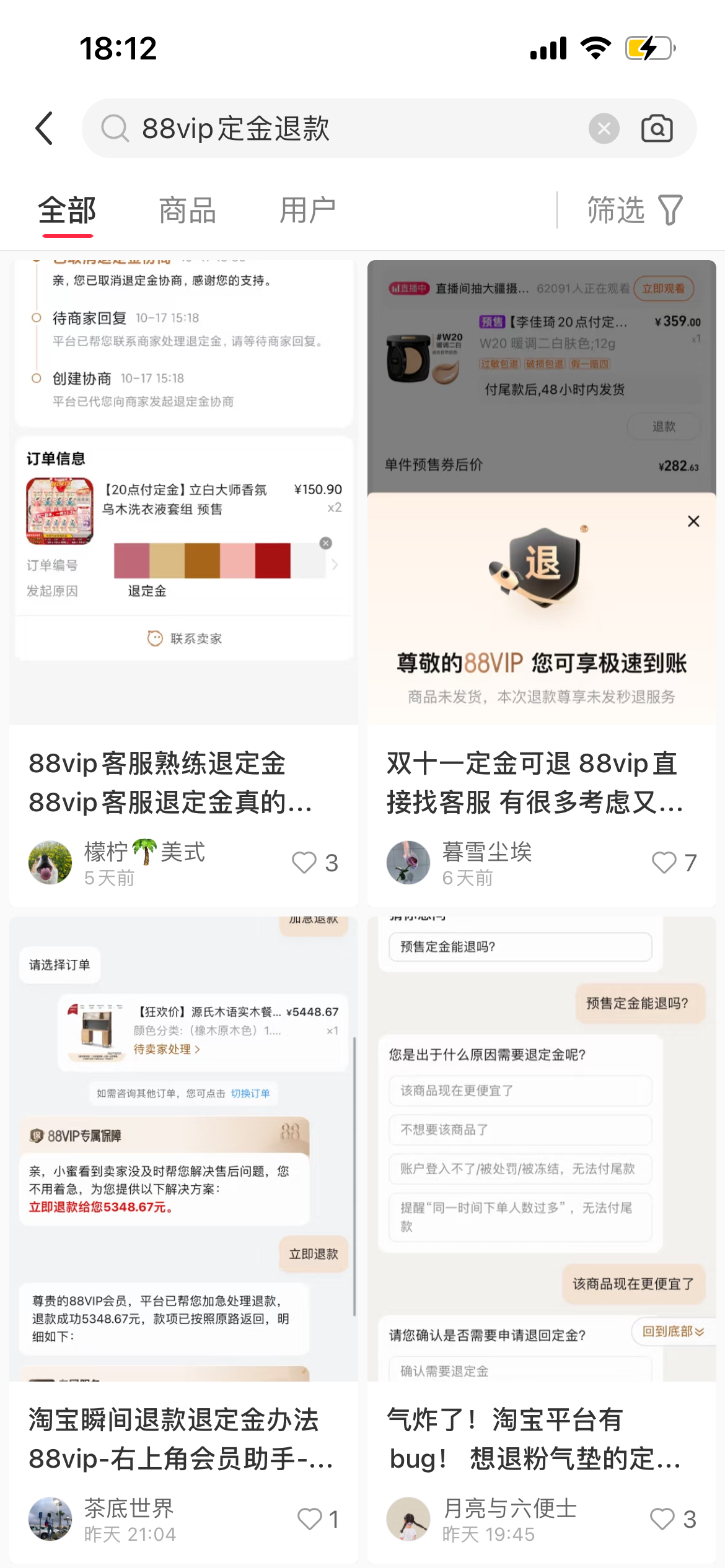
Task: Clear the search query text
Action: 604,129
